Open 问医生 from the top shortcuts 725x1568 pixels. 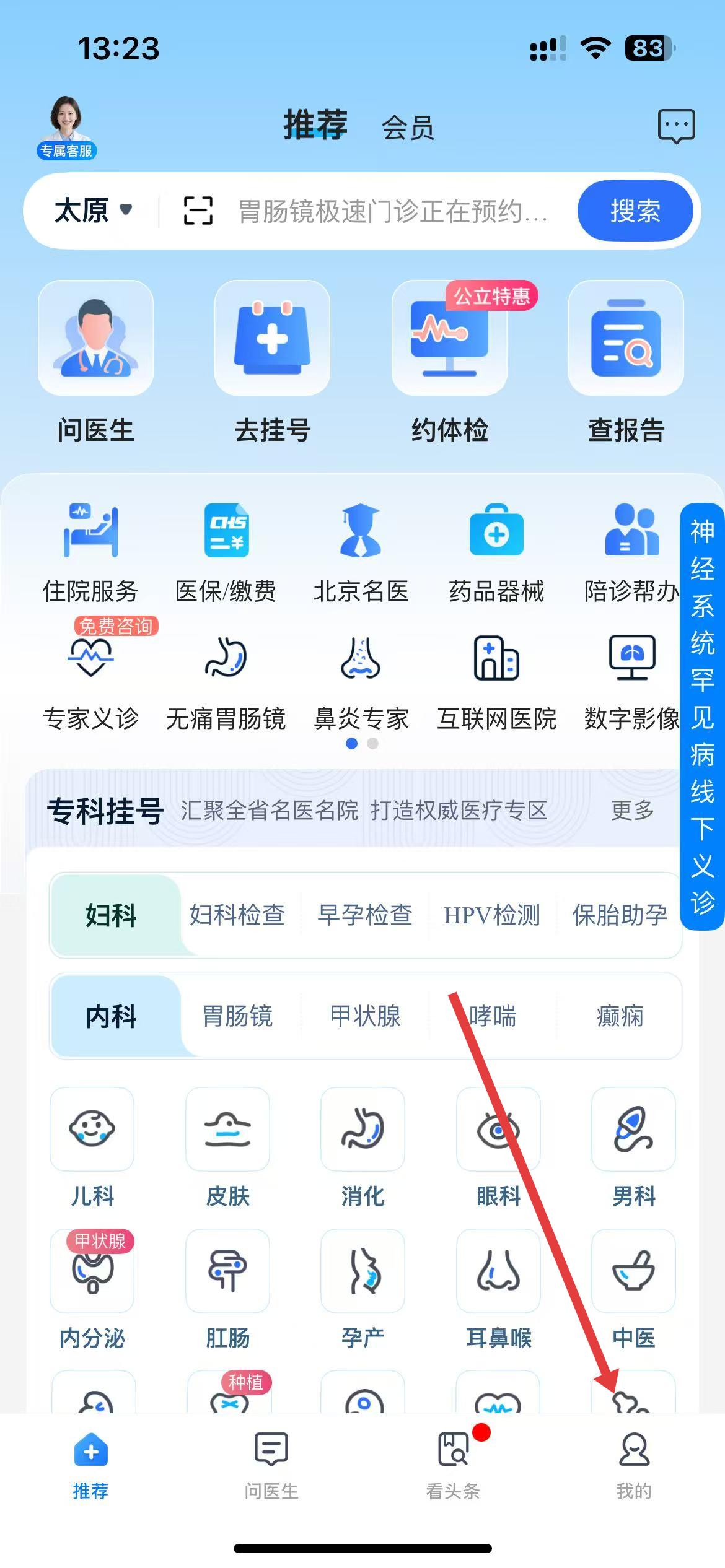95,362
